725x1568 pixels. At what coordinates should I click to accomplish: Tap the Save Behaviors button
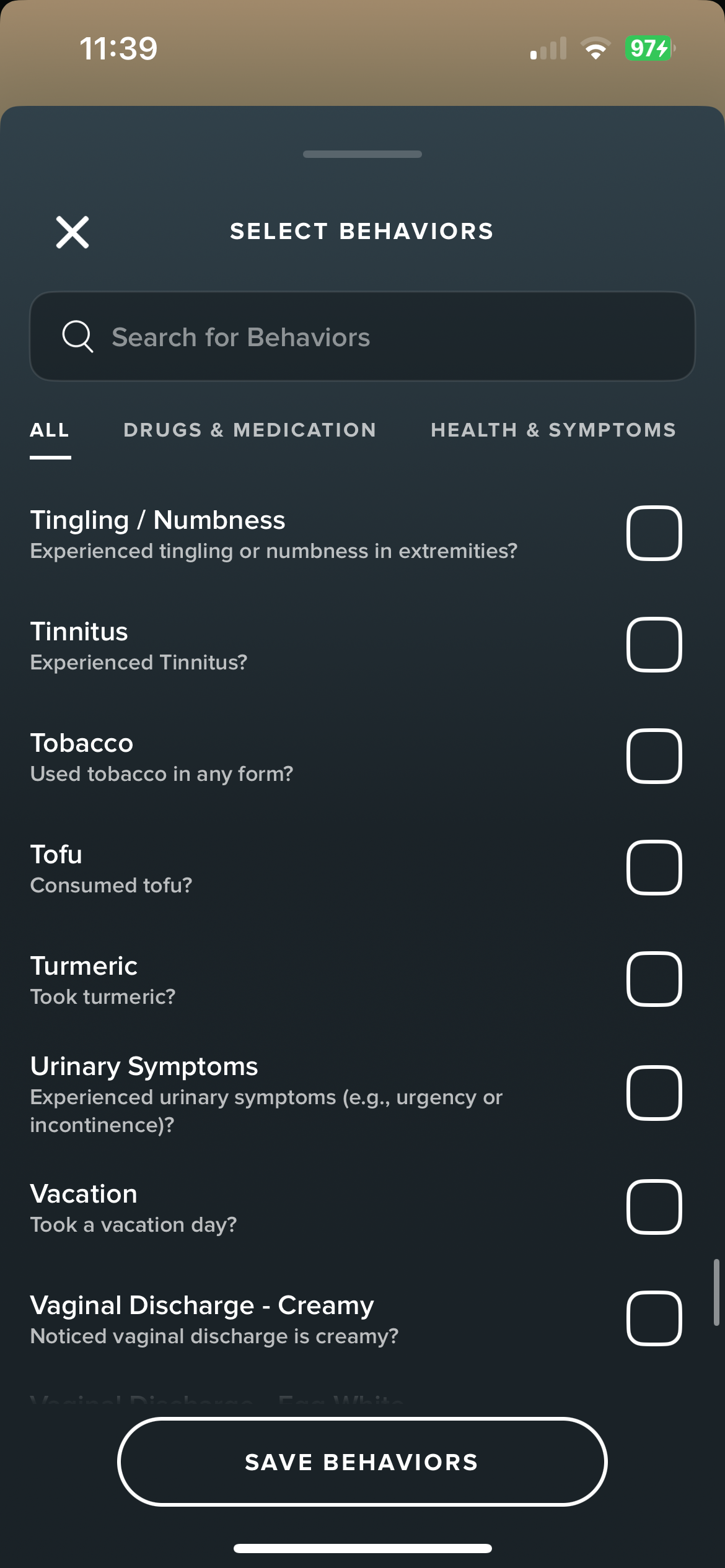(362, 1461)
